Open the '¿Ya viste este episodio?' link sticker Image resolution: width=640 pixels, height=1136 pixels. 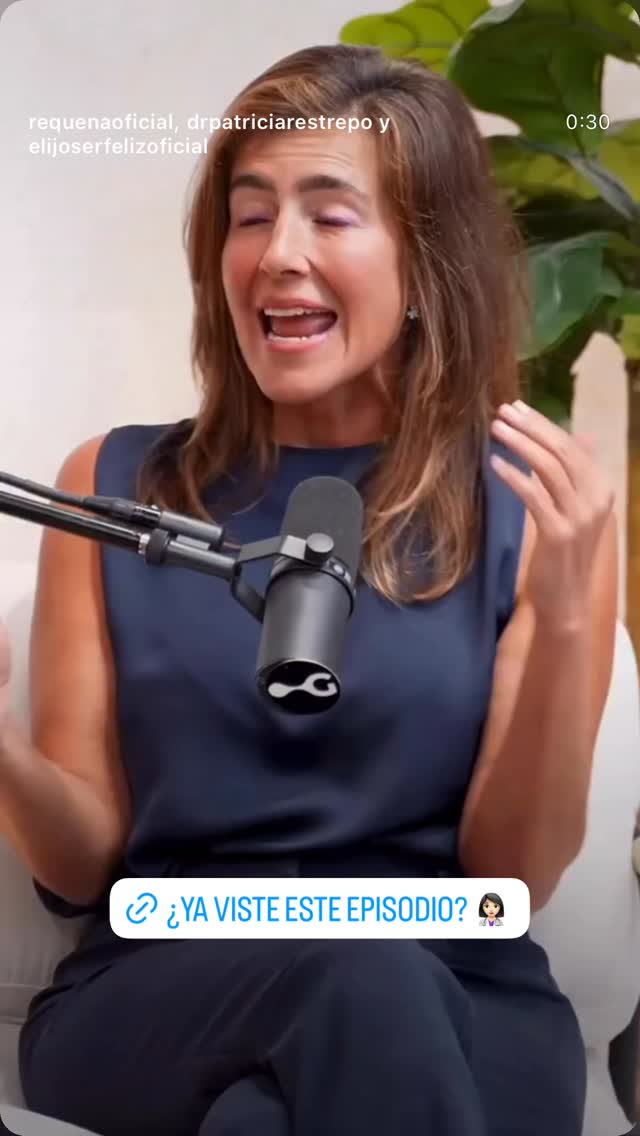(x=319, y=908)
